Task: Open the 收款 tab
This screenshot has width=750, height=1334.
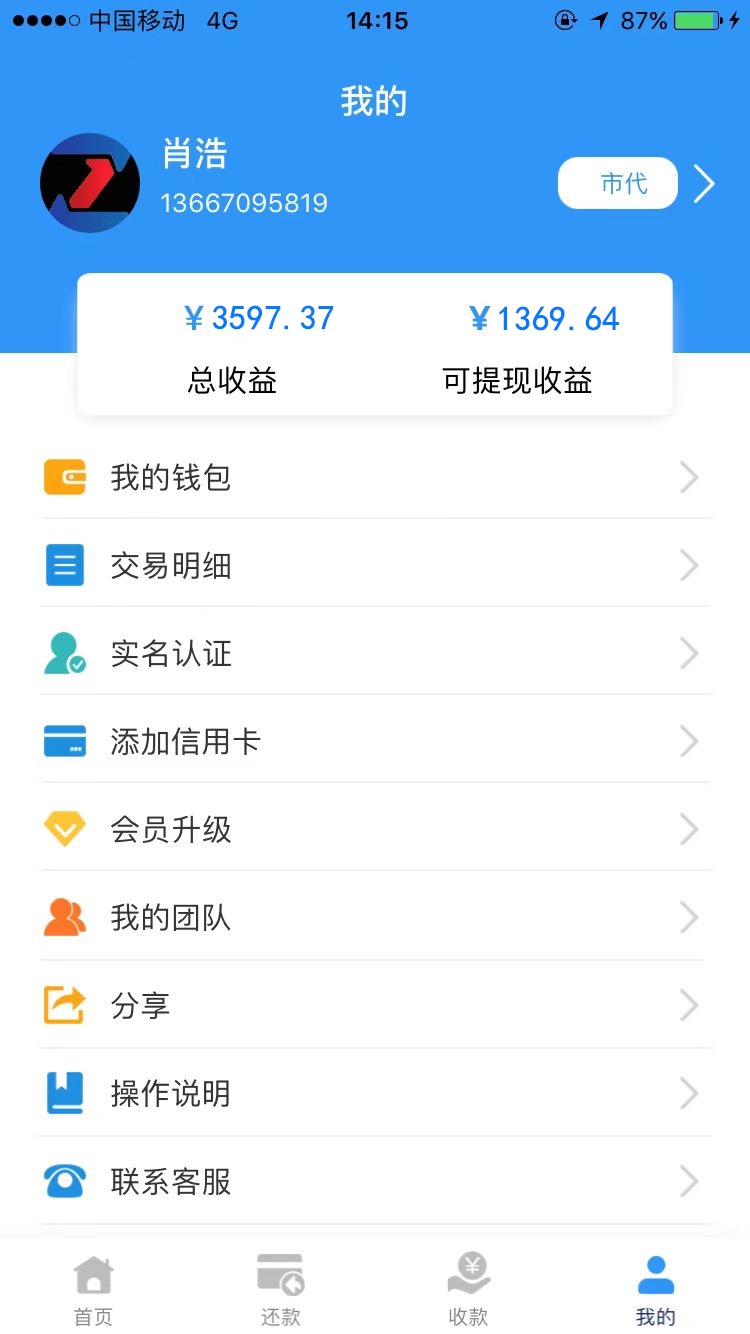Action: [467, 1287]
